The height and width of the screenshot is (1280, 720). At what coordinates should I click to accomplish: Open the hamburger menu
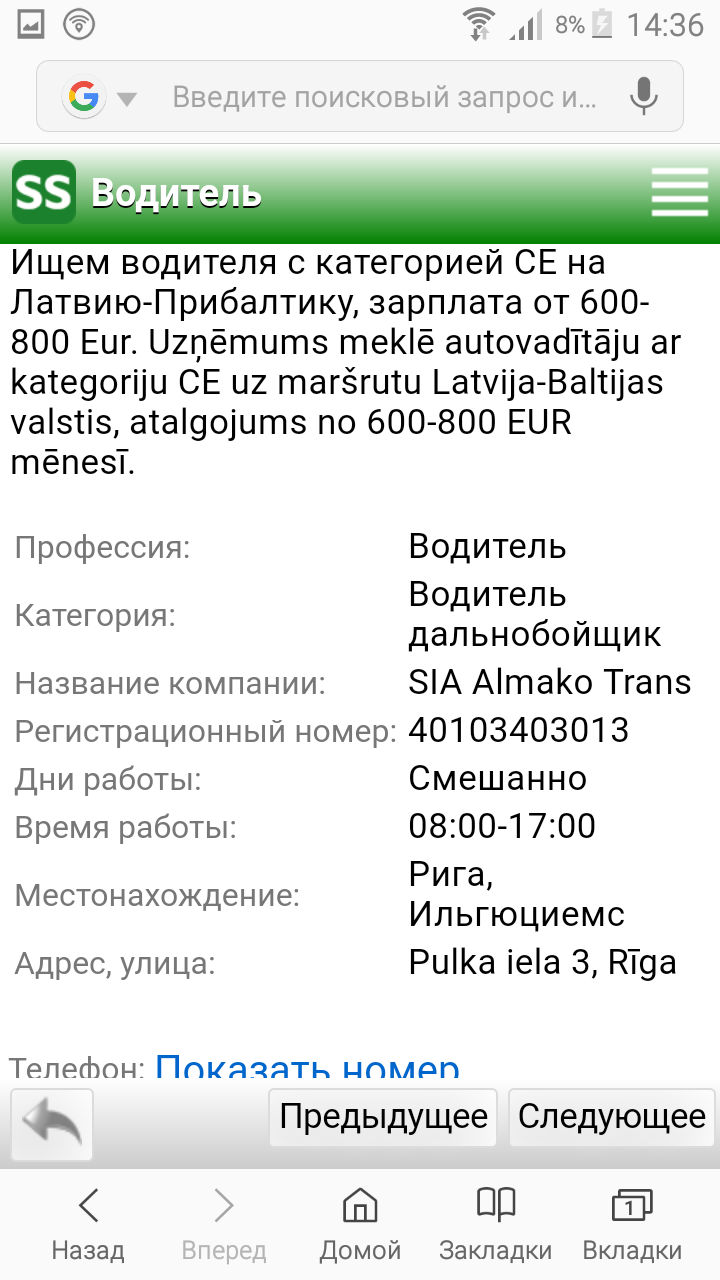tap(679, 192)
